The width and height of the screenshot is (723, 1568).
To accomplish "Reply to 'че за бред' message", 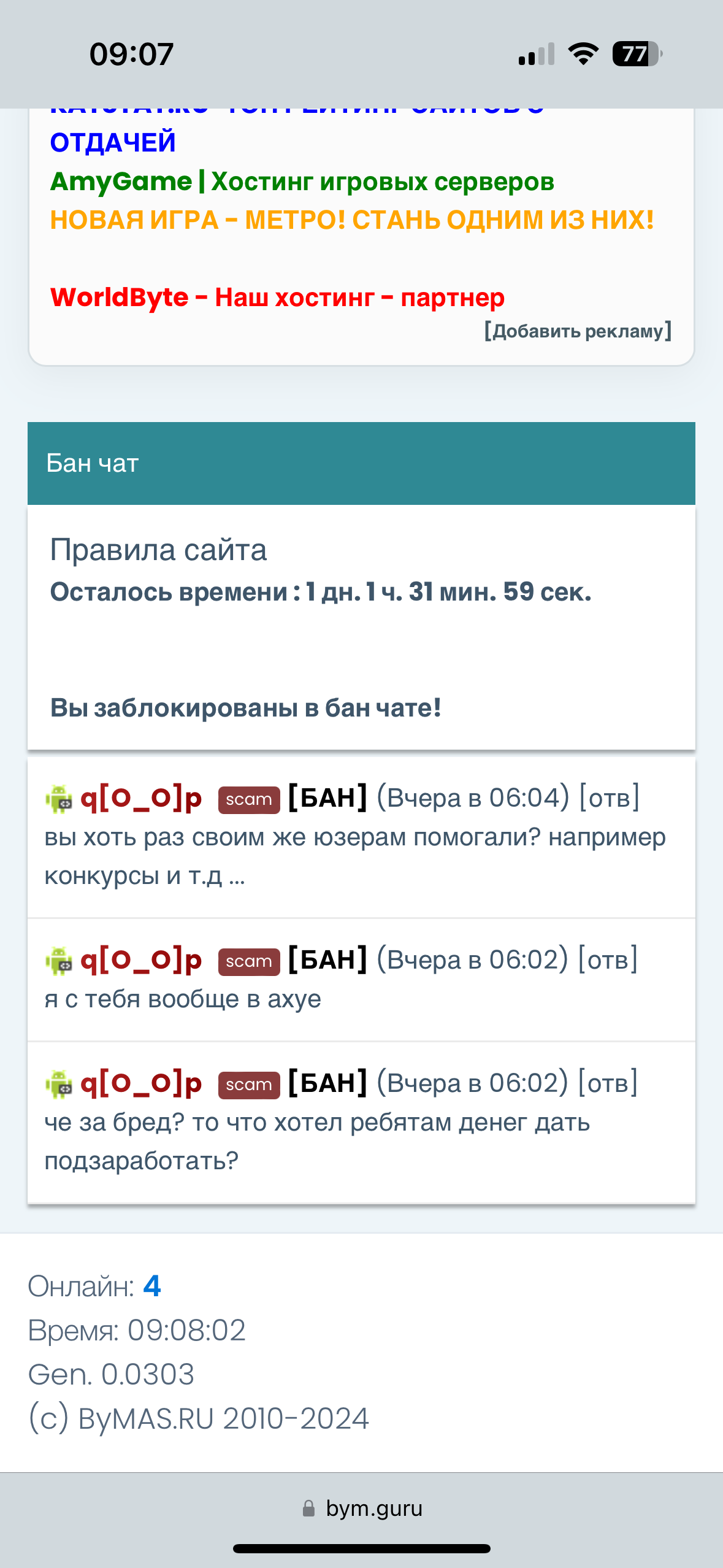I will (x=608, y=1083).
